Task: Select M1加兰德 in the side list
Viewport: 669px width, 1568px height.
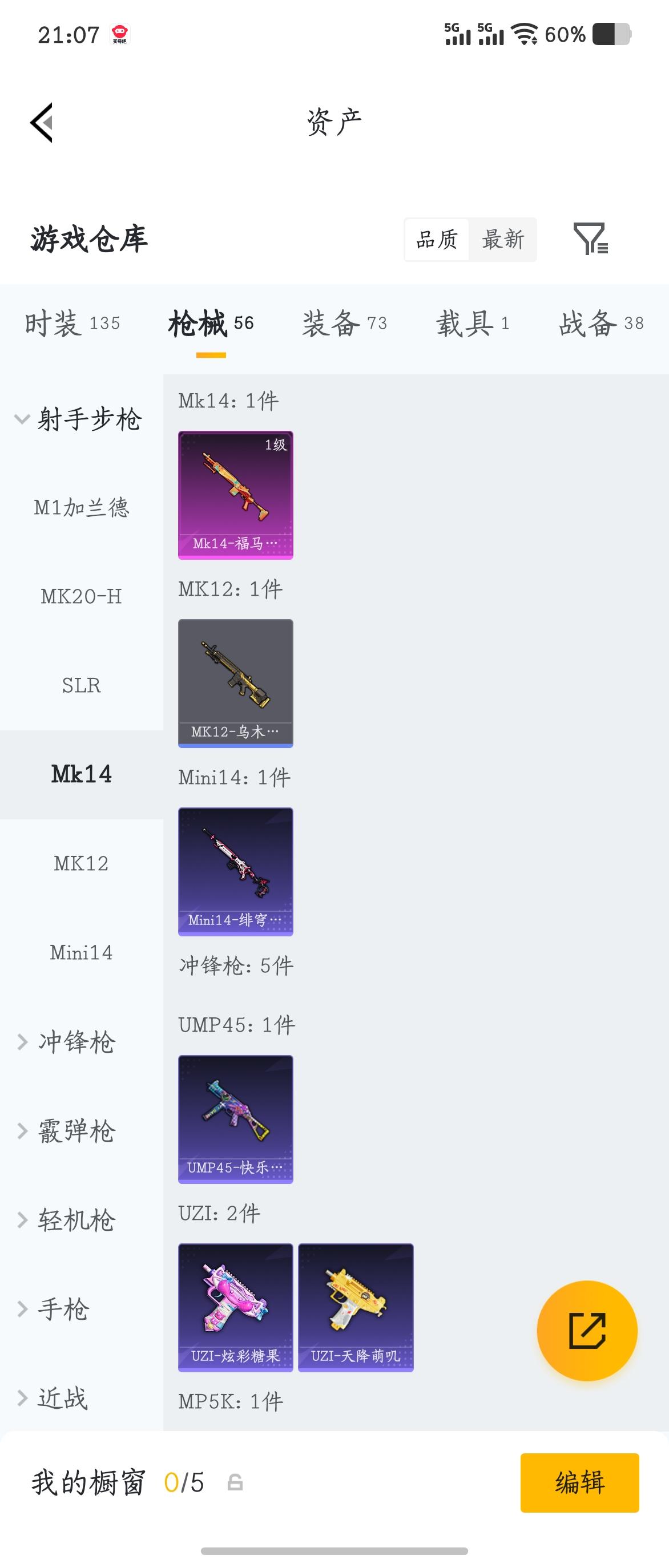Action: click(x=82, y=507)
